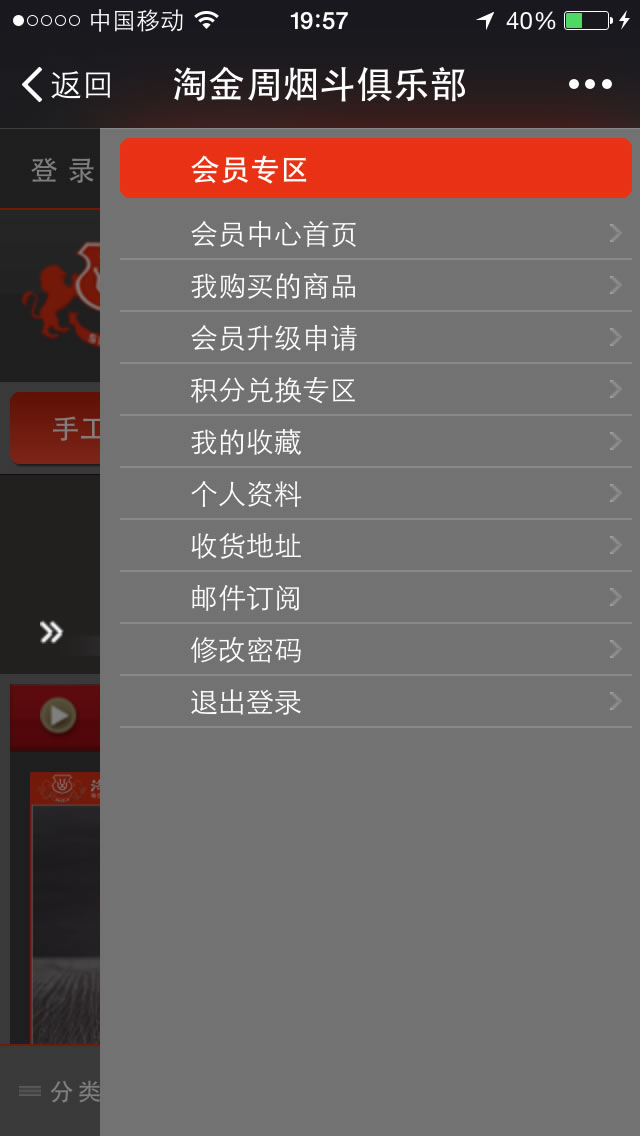This screenshot has width=640, height=1136.
Task: Manage 收货地址
Action: click(x=375, y=547)
